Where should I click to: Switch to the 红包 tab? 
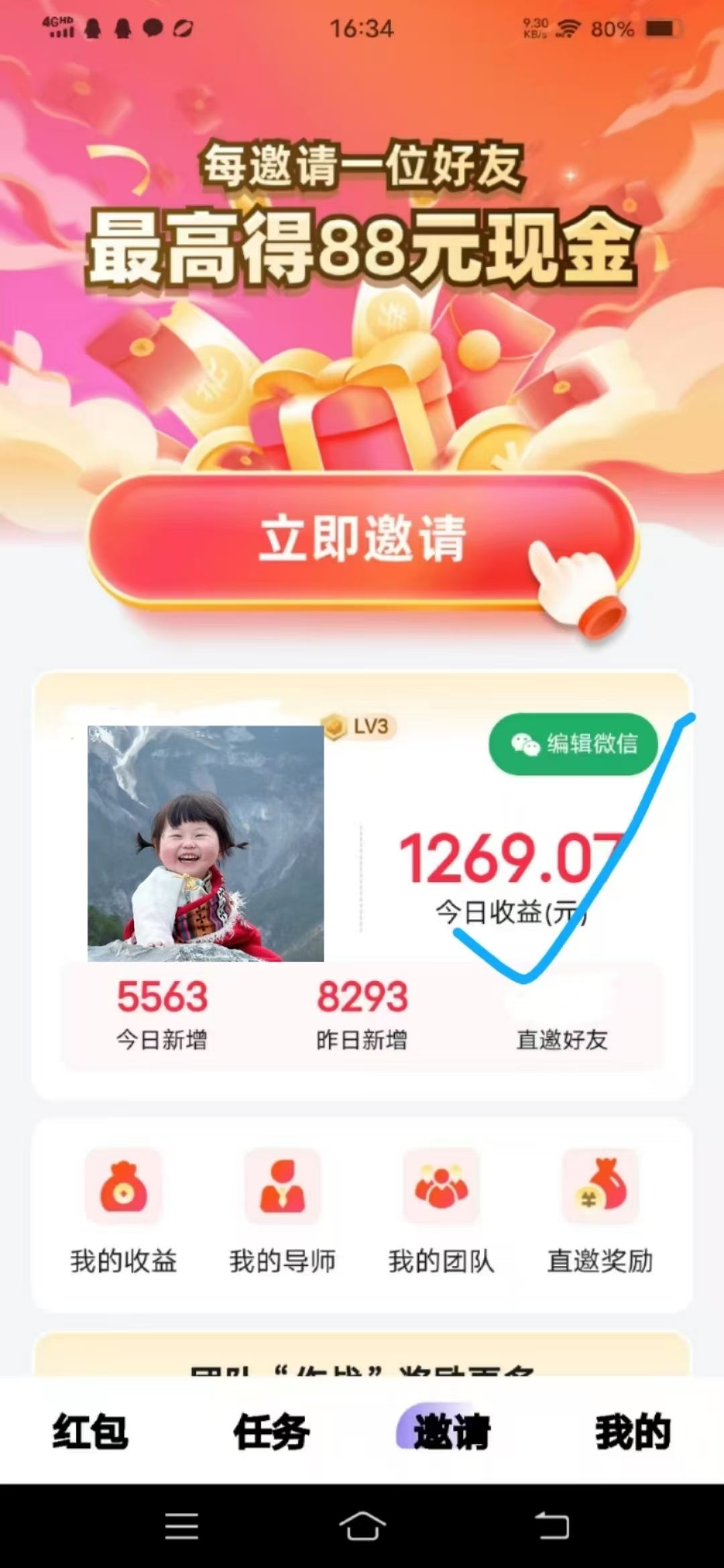(90, 1431)
